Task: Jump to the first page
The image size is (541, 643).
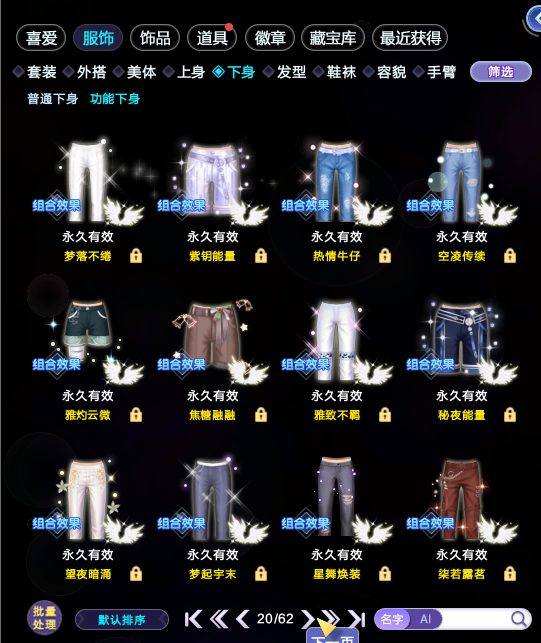Action: click(193, 619)
